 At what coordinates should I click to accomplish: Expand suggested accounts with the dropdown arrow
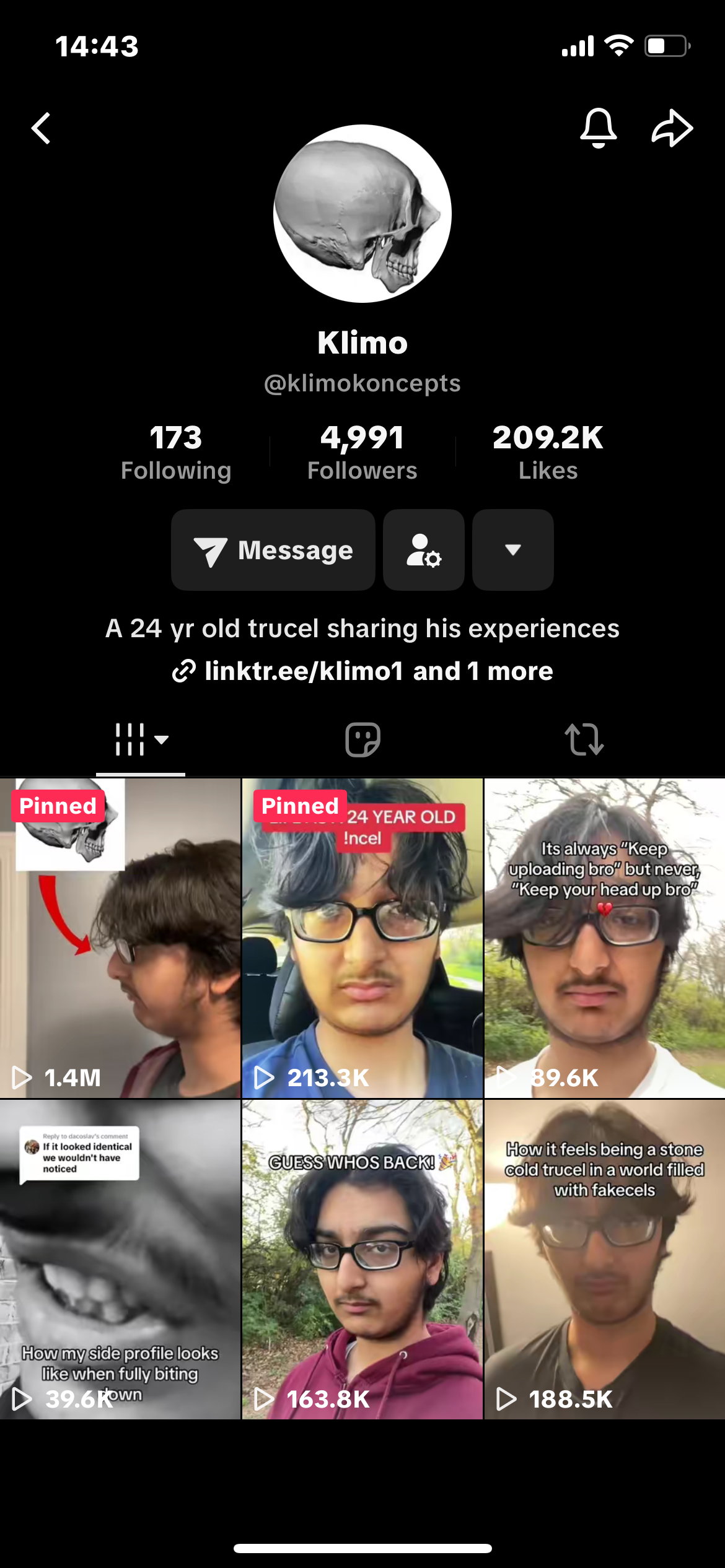(512, 550)
